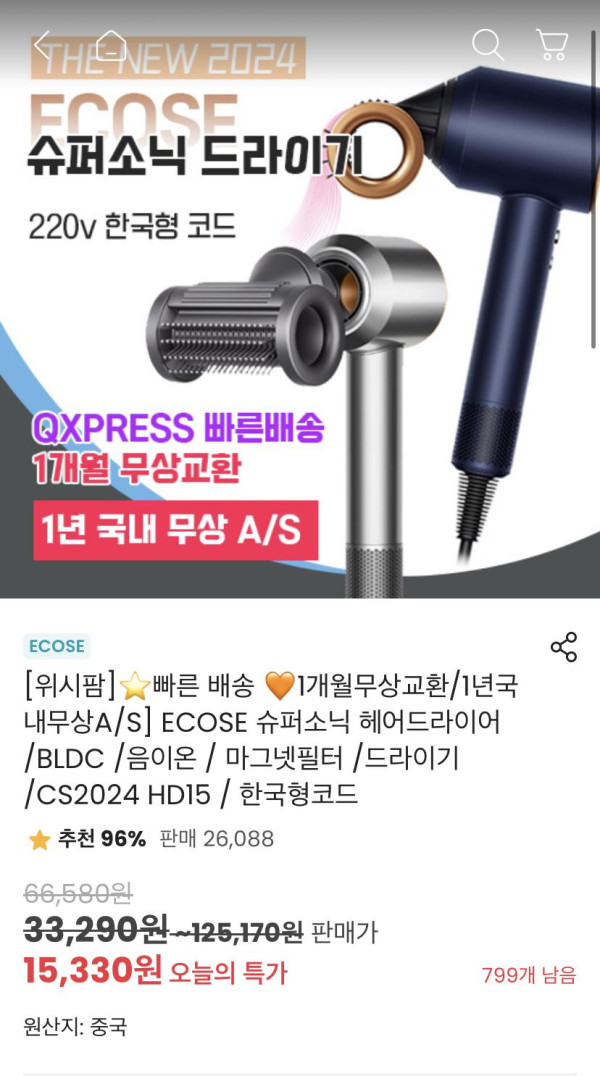Open the ECOSE brand tag

coord(57,646)
